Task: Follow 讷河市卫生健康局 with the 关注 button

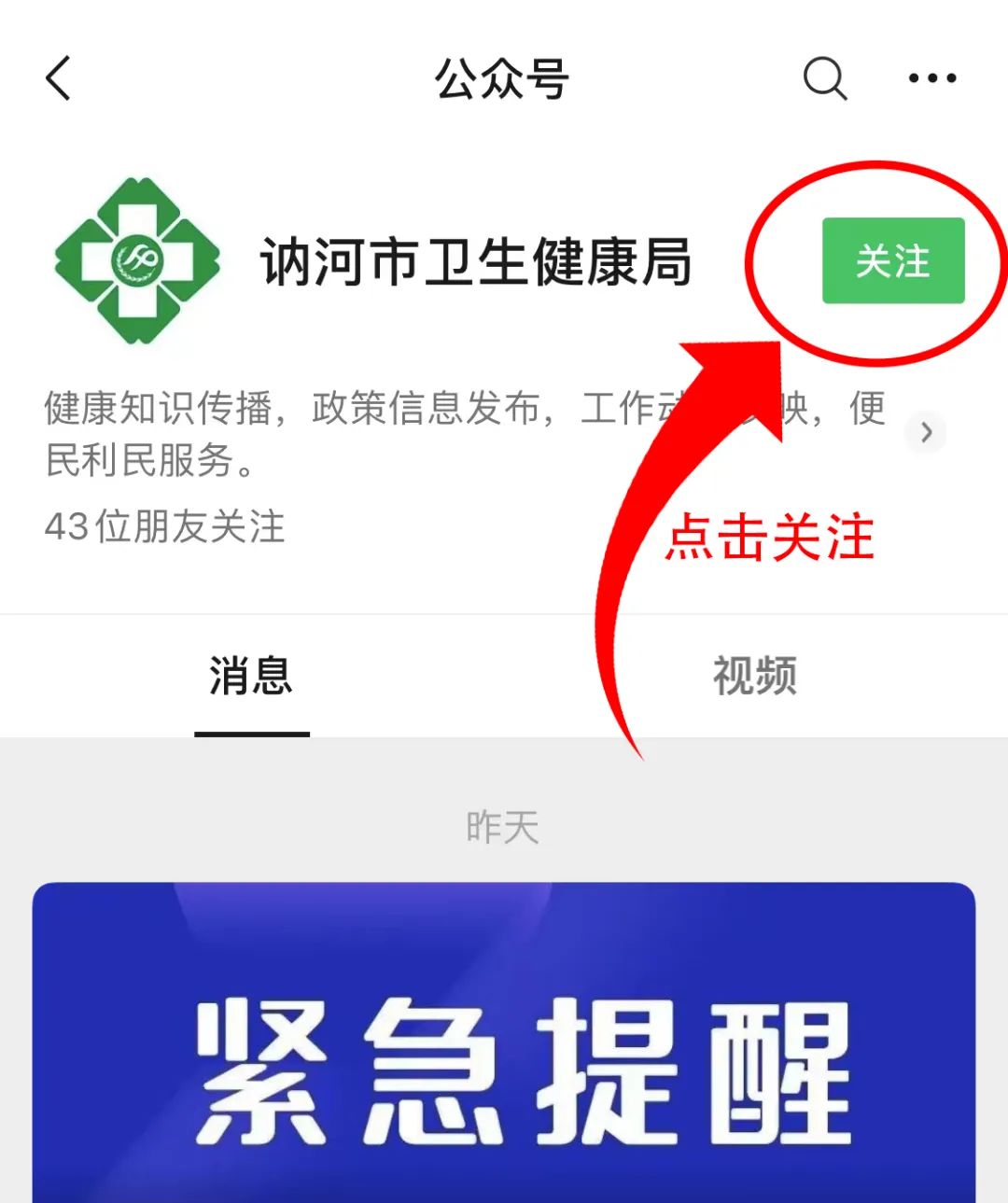Action: (x=892, y=260)
